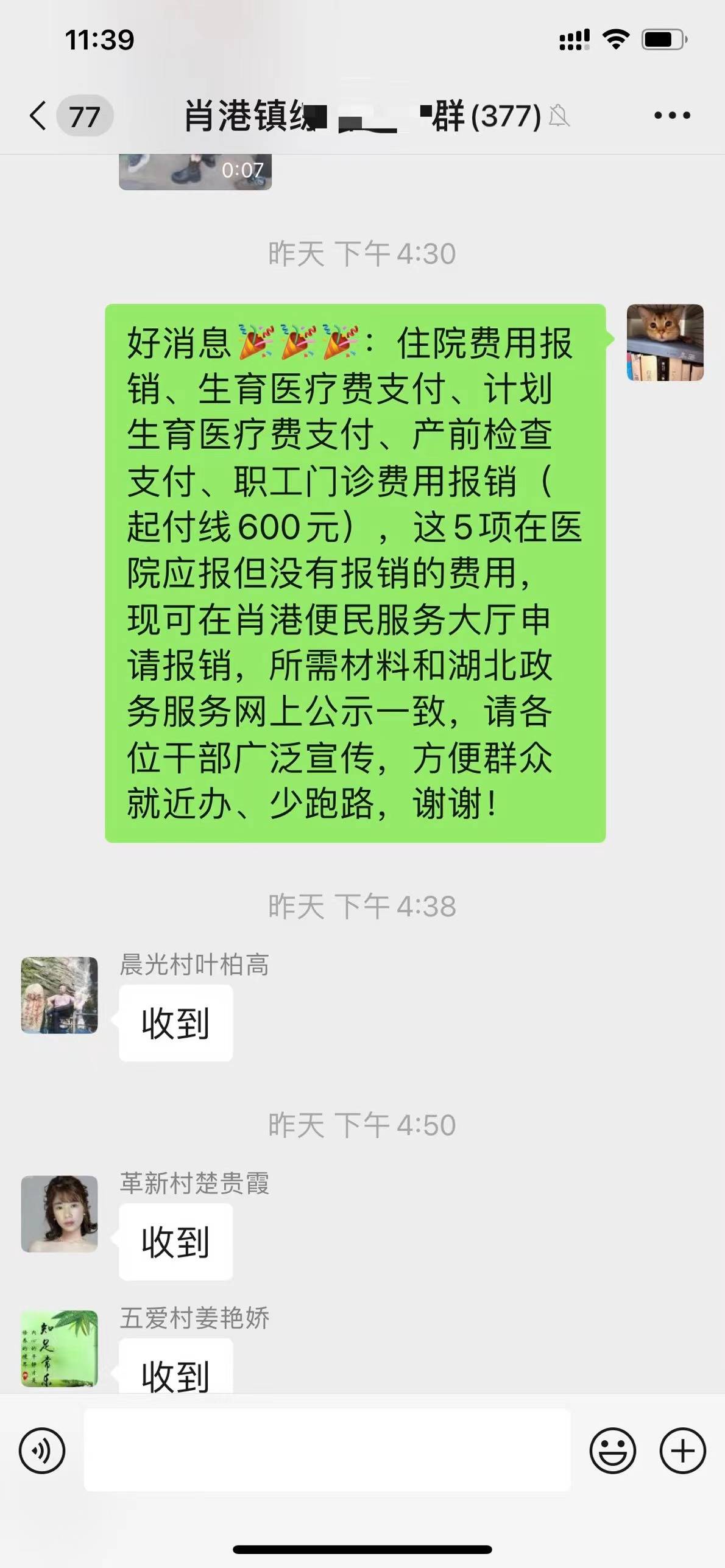Open the group chat details menu
This screenshot has height=1568, width=725.
(672, 116)
